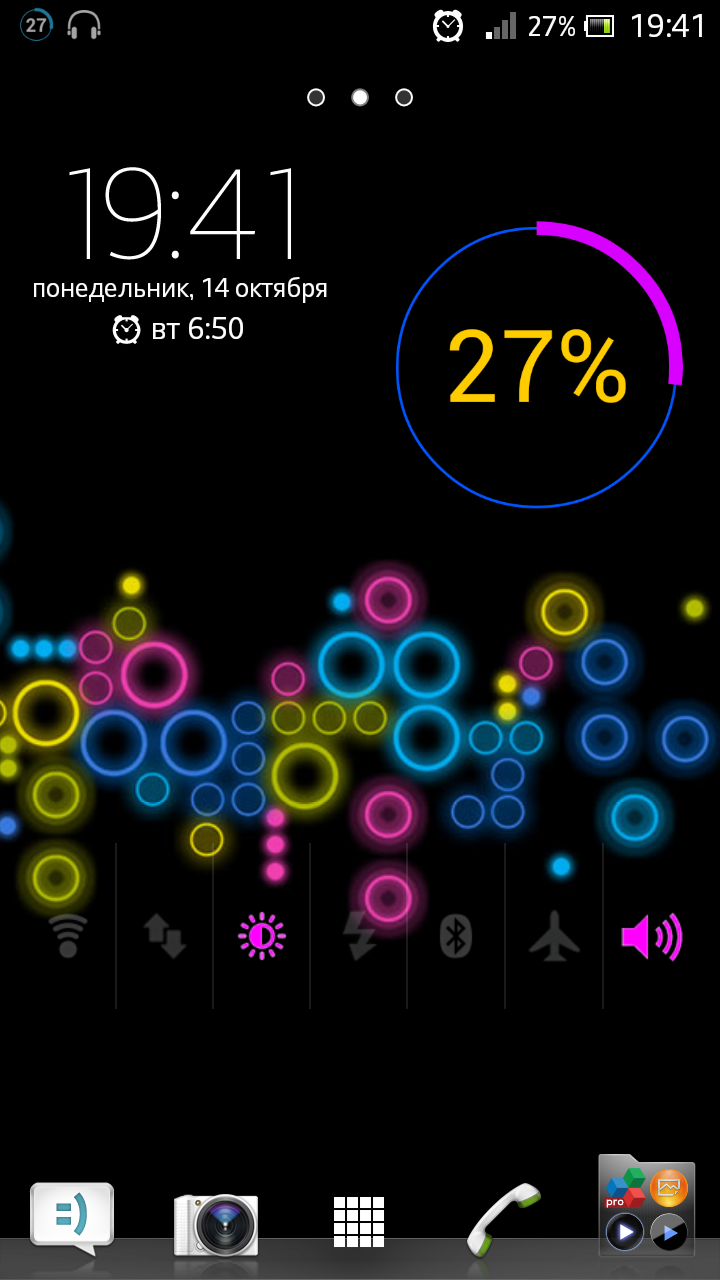Toggle sound using the speaker icon
This screenshot has width=720, height=1280.
tap(652, 936)
